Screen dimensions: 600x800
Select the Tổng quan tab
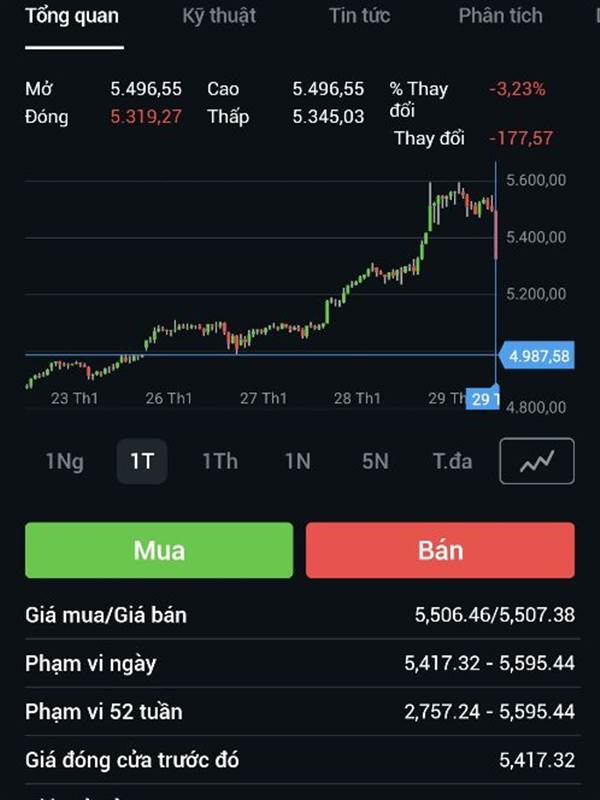tap(72, 16)
